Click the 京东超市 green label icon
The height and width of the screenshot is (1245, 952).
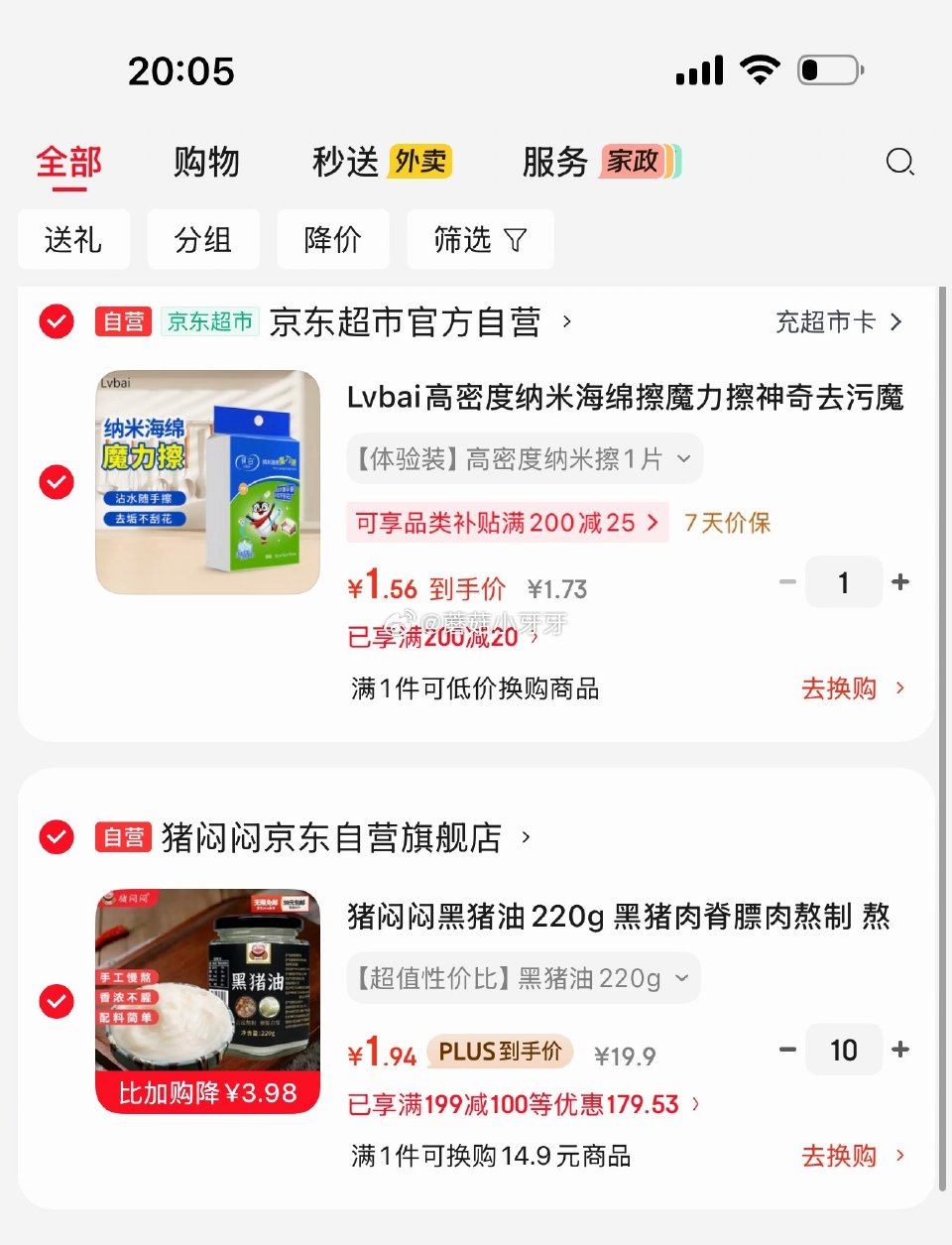[x=209, y=321]
